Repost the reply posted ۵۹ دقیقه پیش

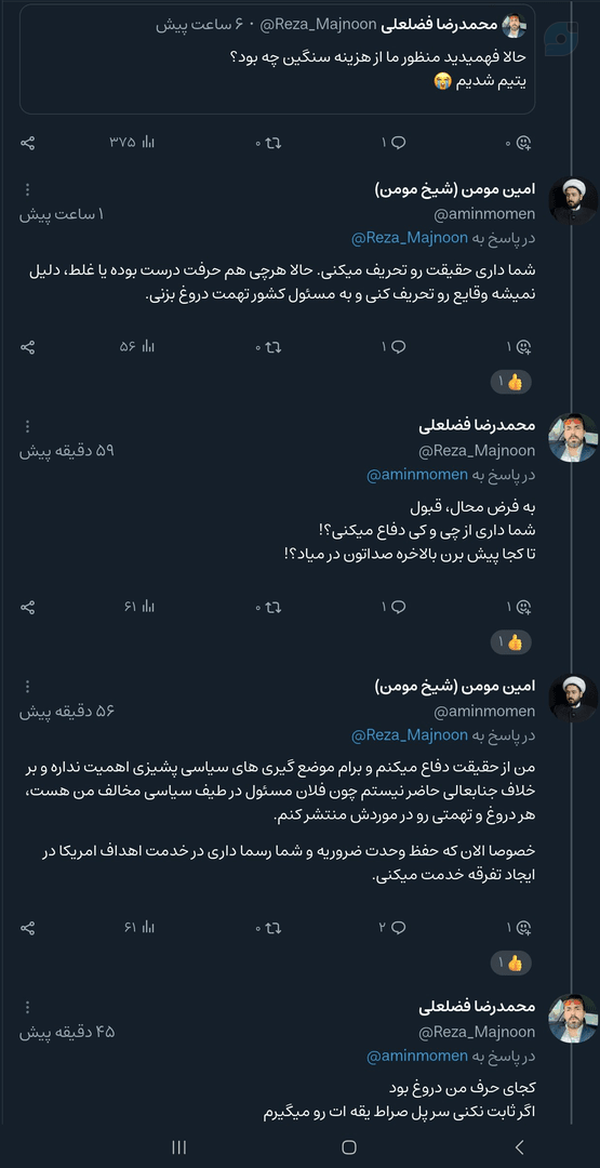273,607
